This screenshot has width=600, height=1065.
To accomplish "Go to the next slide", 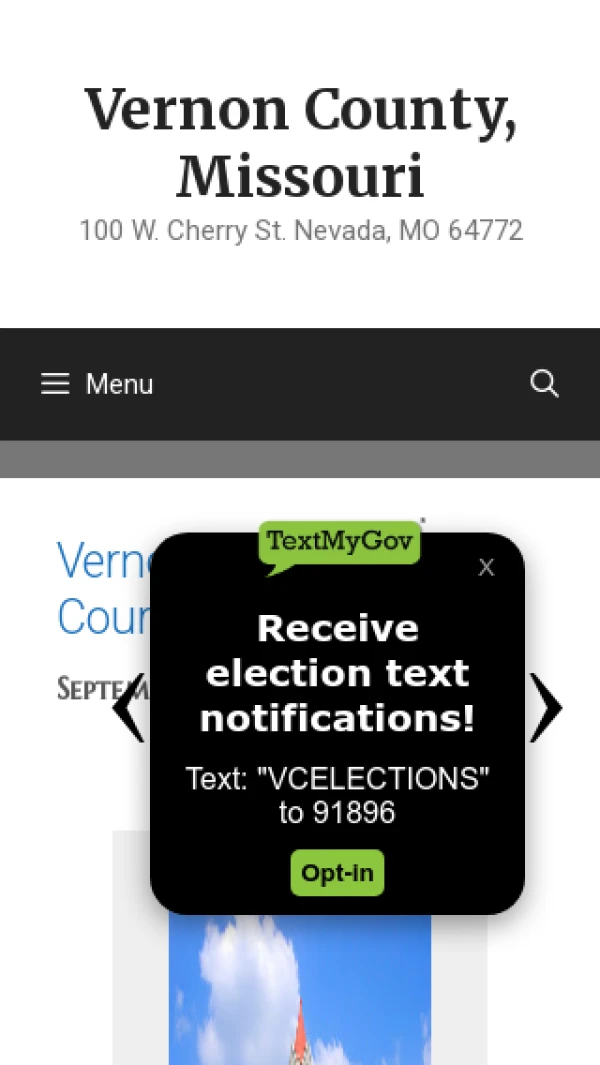I will (x=545, y=708).
